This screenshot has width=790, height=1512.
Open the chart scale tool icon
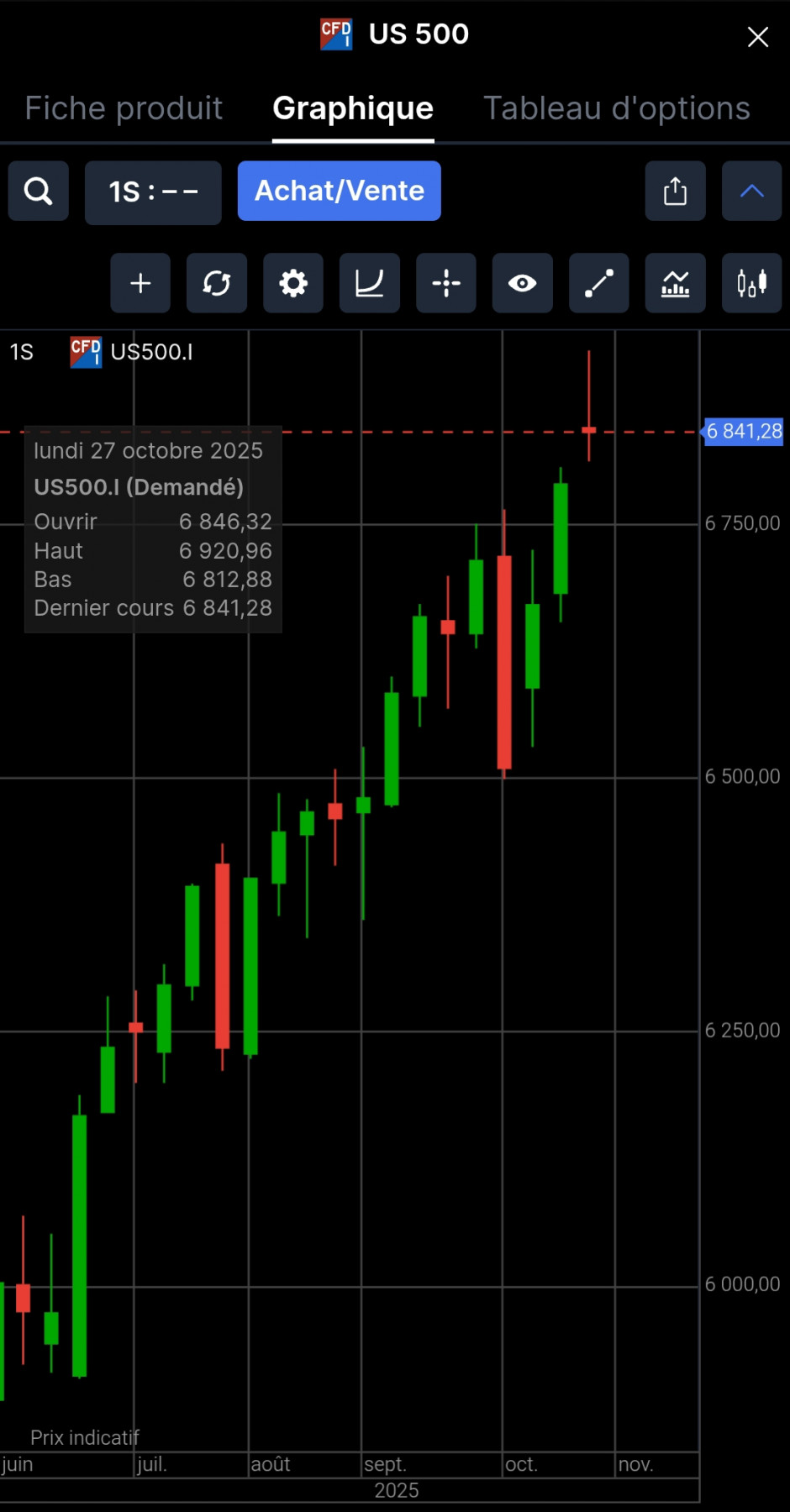point(369,283)
